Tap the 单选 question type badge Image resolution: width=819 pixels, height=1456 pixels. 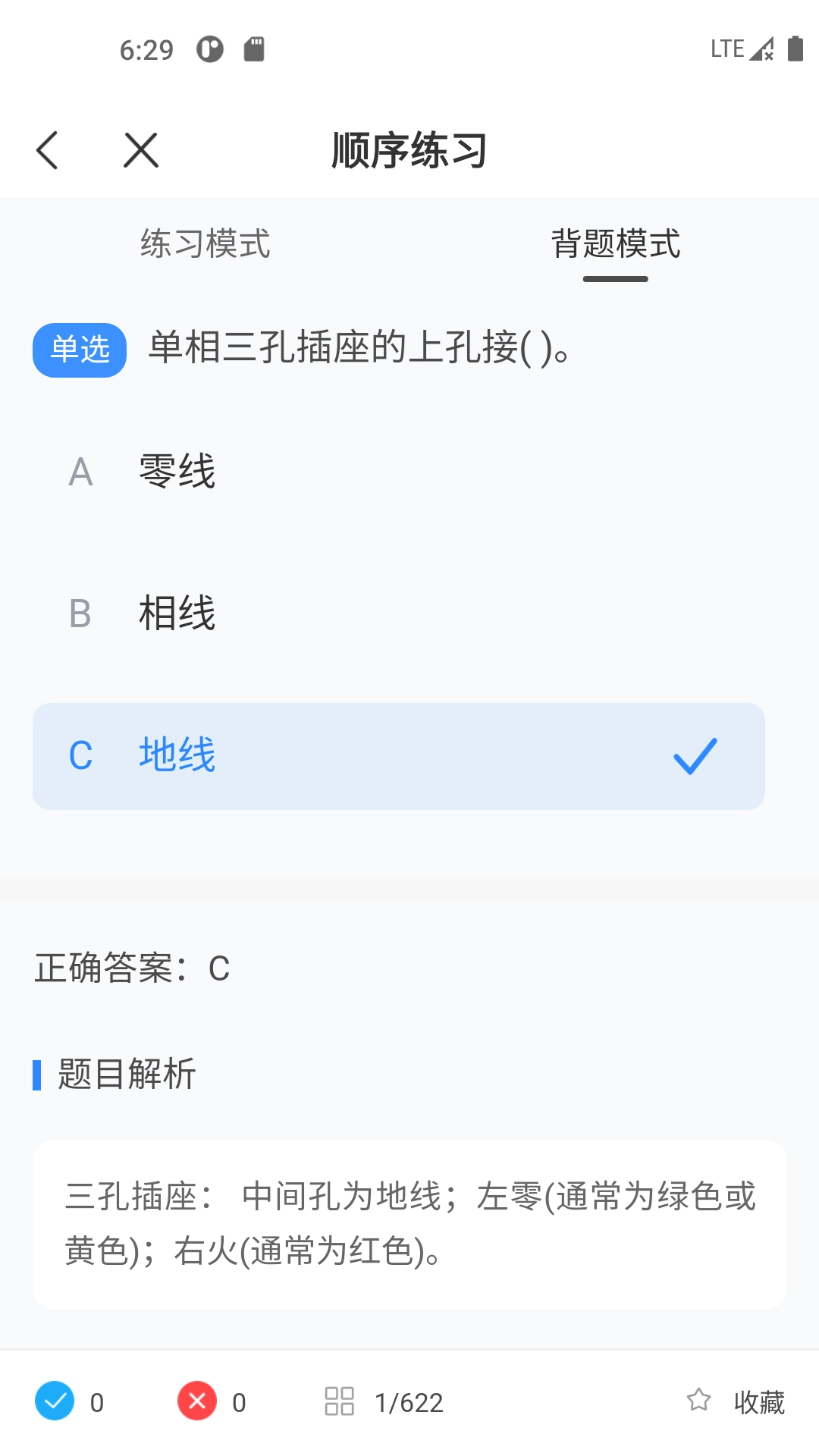[79, 350]
